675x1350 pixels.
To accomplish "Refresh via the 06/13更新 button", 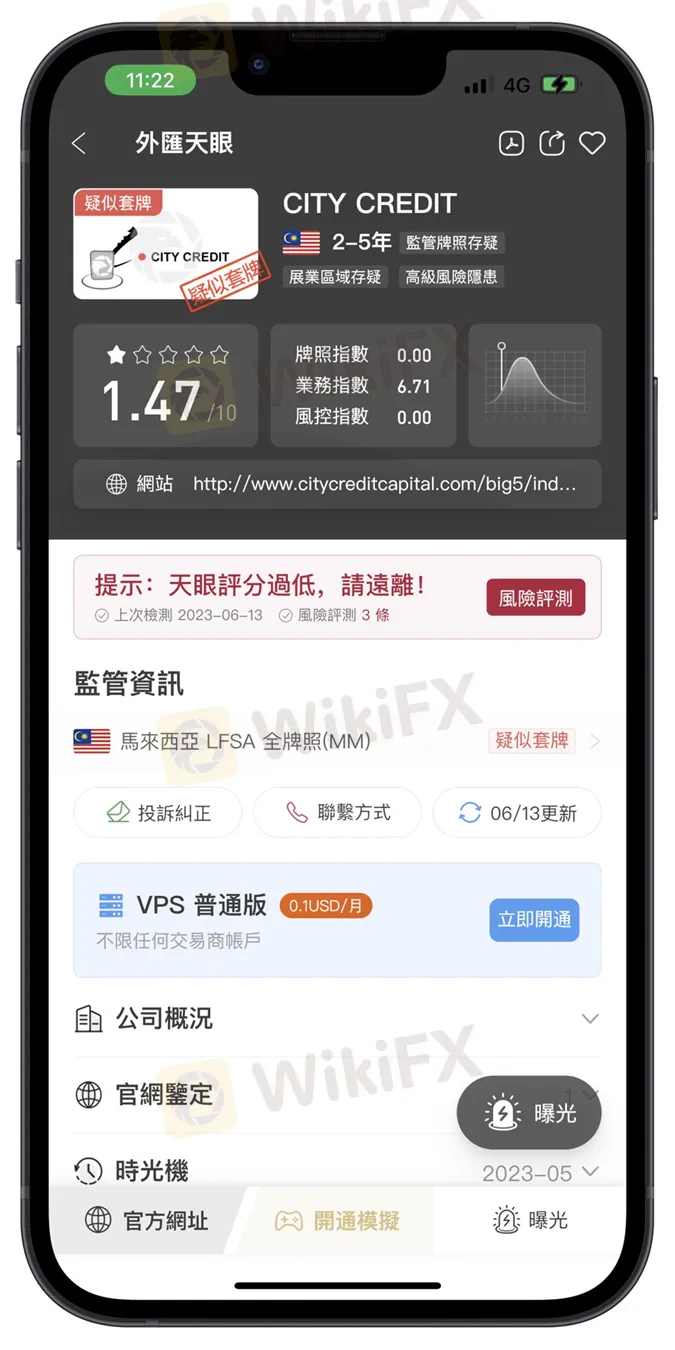I will (x=517, y=812).
